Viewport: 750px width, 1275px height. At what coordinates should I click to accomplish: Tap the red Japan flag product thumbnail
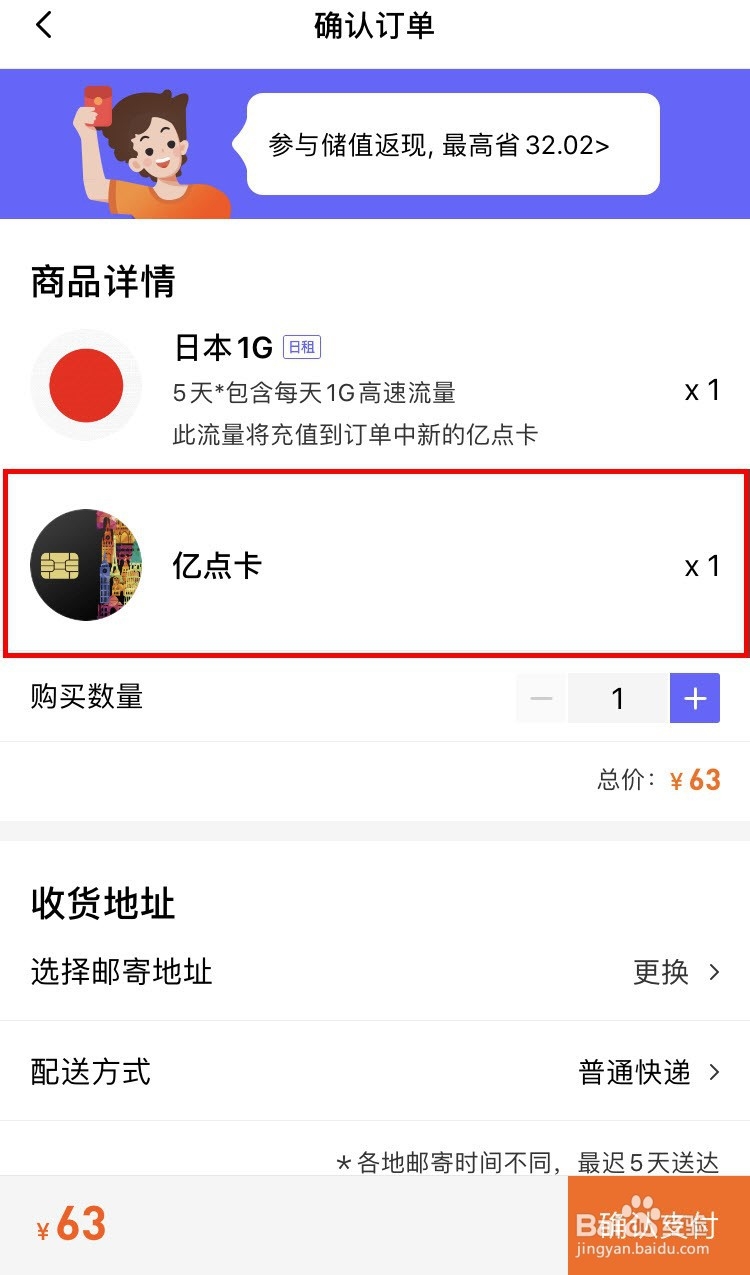coord(86,385)
